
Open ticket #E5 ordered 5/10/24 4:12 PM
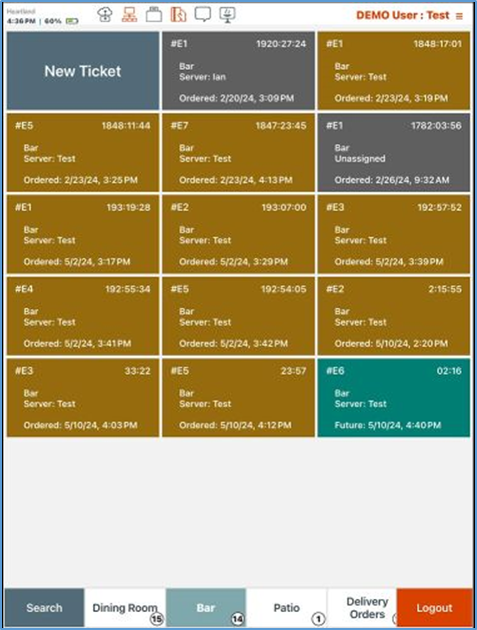pos(238,398)
